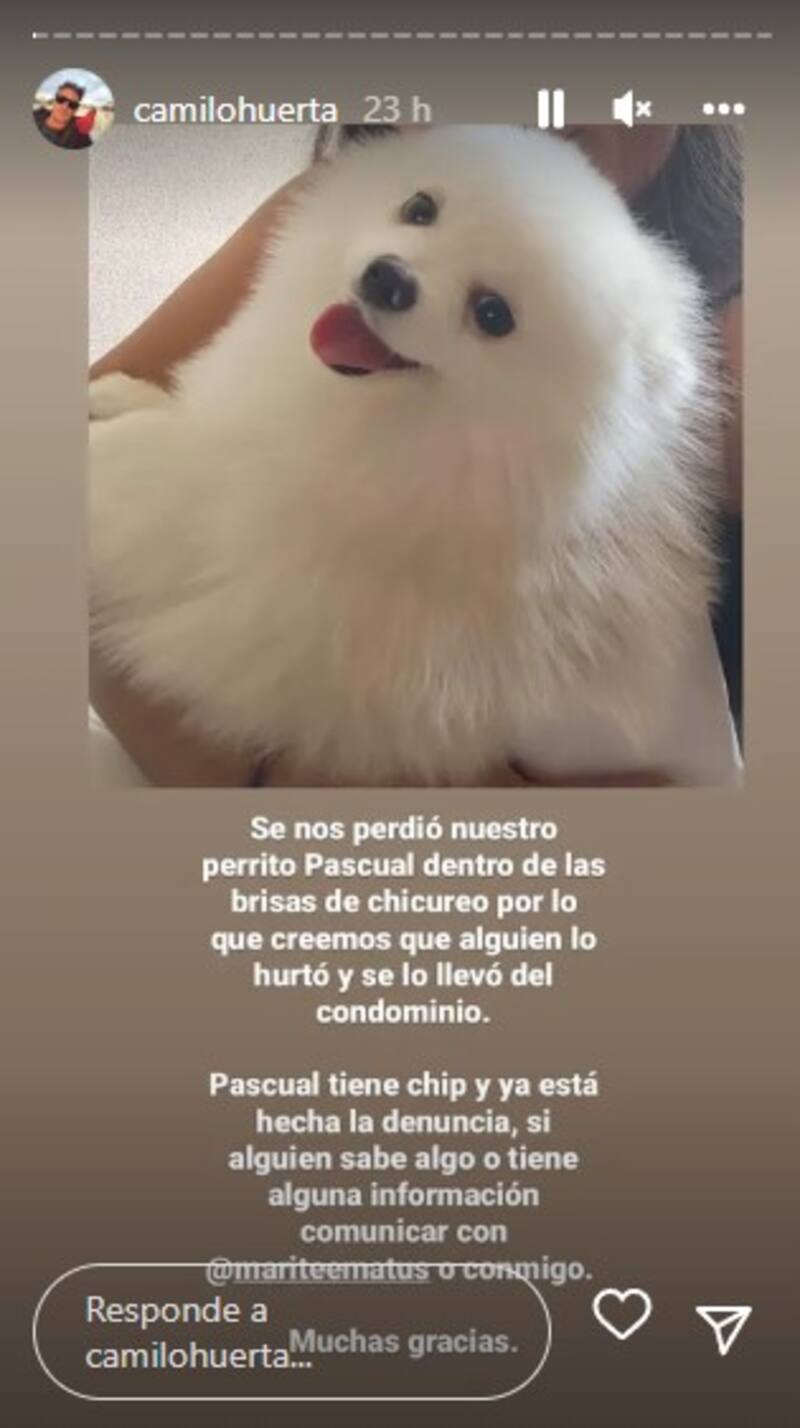Open the camilohuerta username link
Viewport: 800px width, 1428px height.
pos(235,110)
